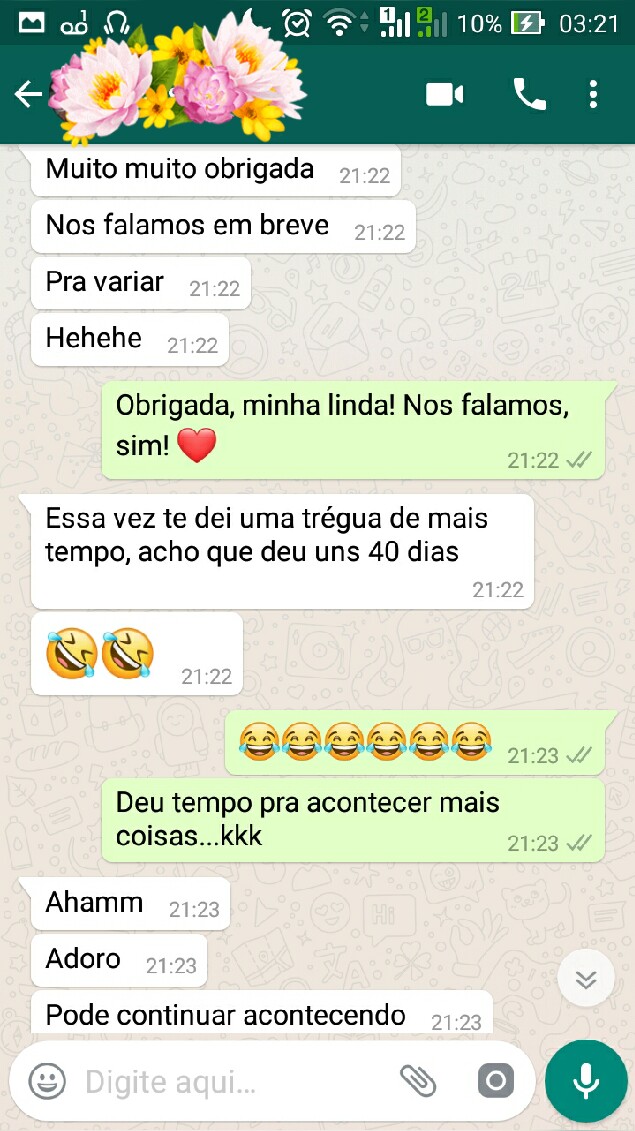Start a voice call

click(x=529, y=95)
